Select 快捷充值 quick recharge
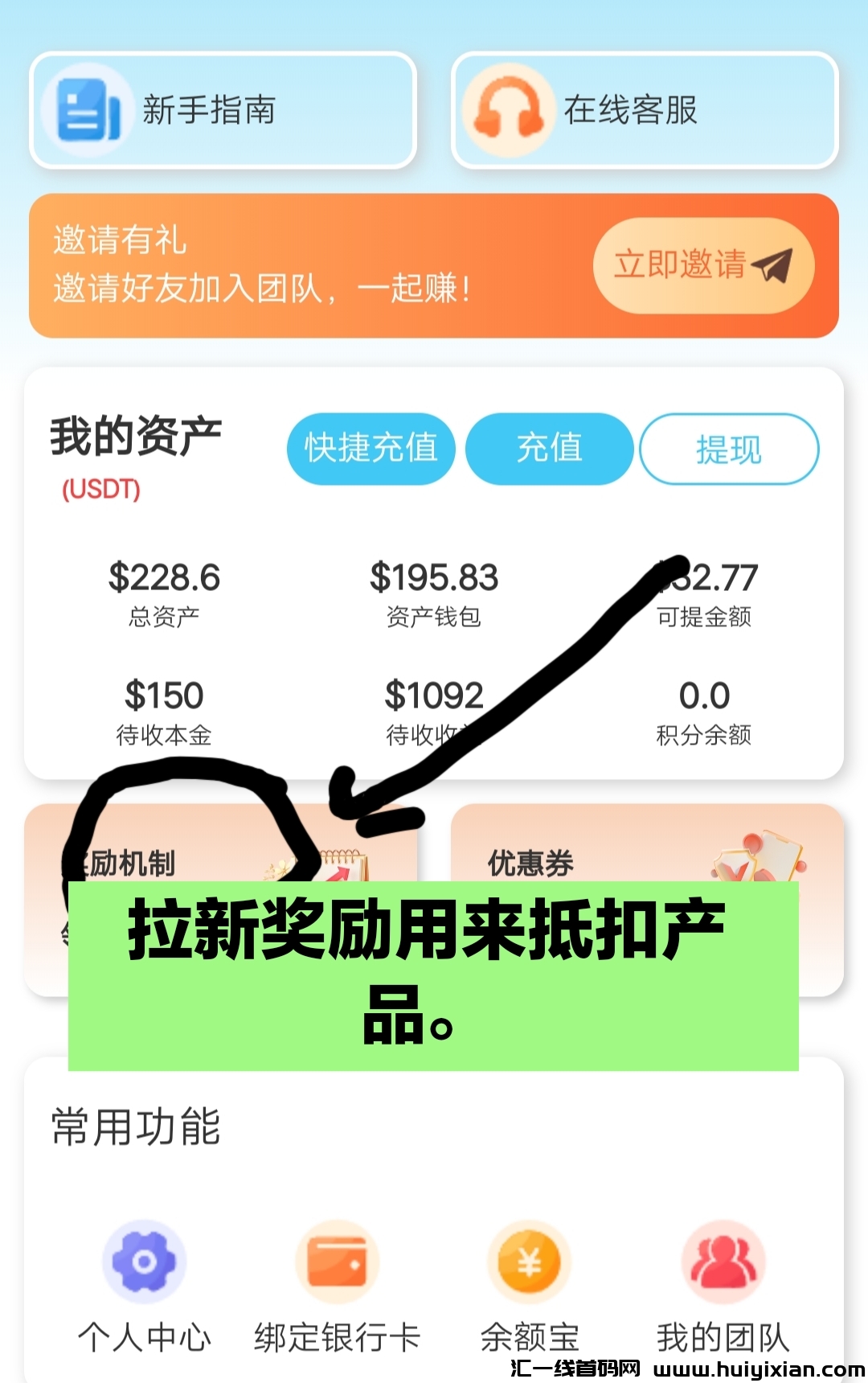This screenshot has width=868, height=1383. coord(371,449)
